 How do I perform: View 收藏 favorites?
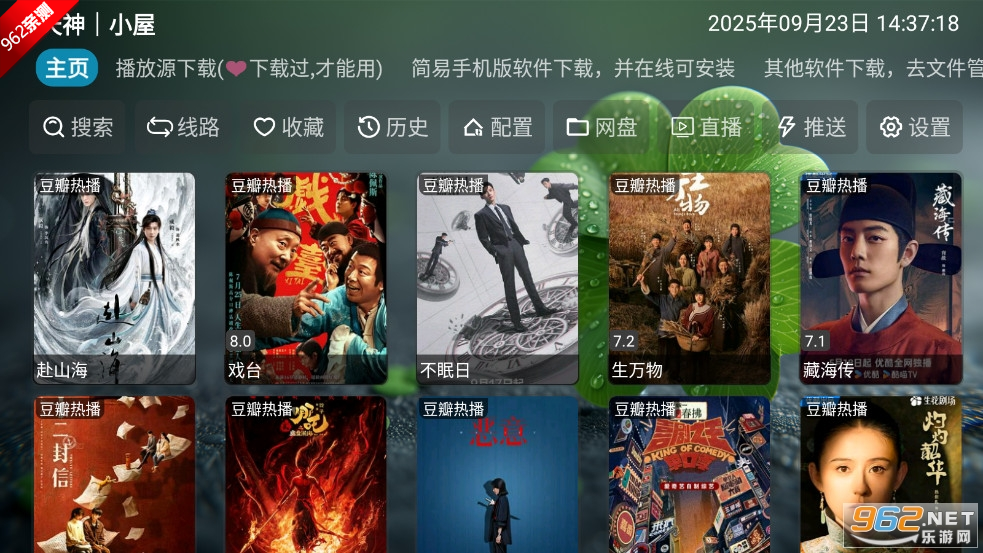pyautogui.click(x=288, y=127)
